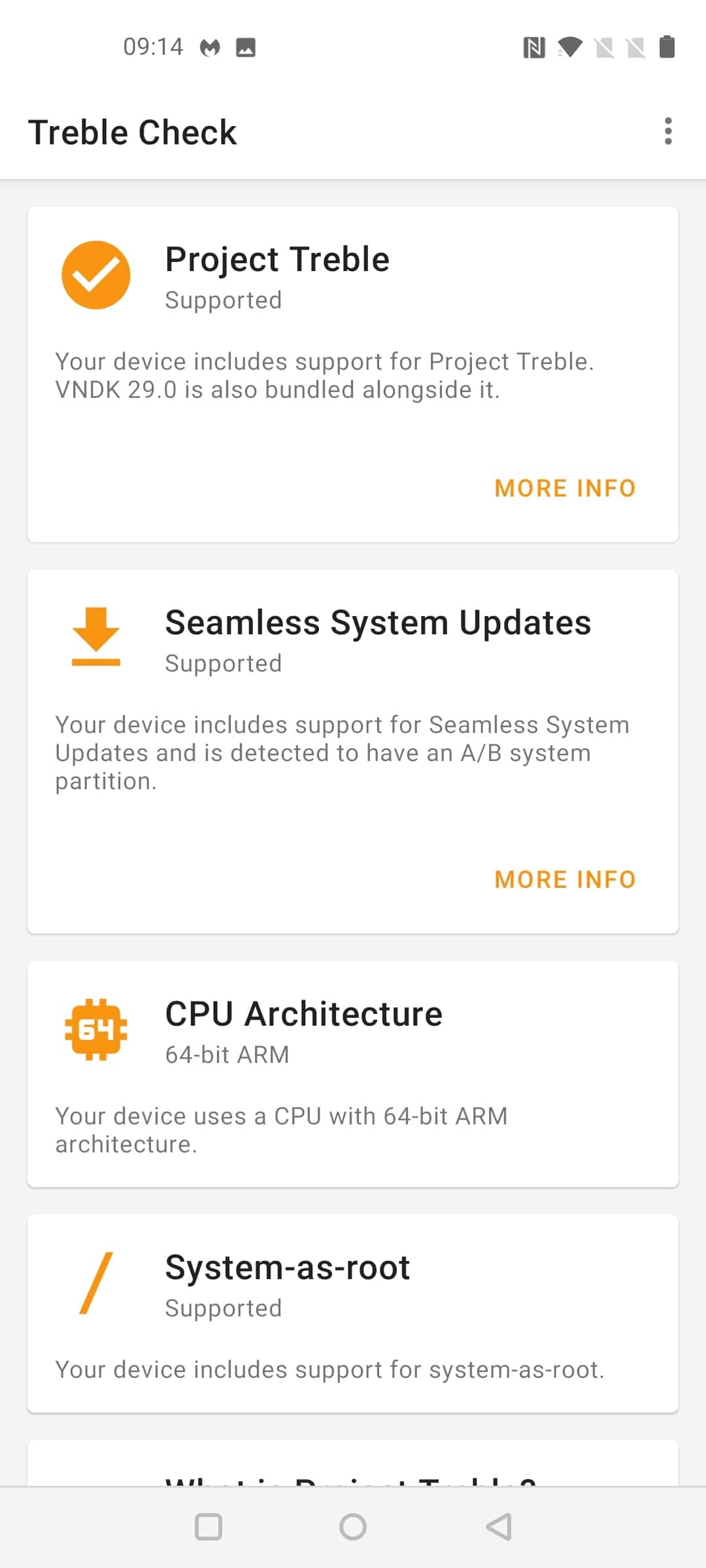The width and height of the screenshot is (706, 1568).
Task: Tap More Info under Project Treble
Action: coord(565,488)
